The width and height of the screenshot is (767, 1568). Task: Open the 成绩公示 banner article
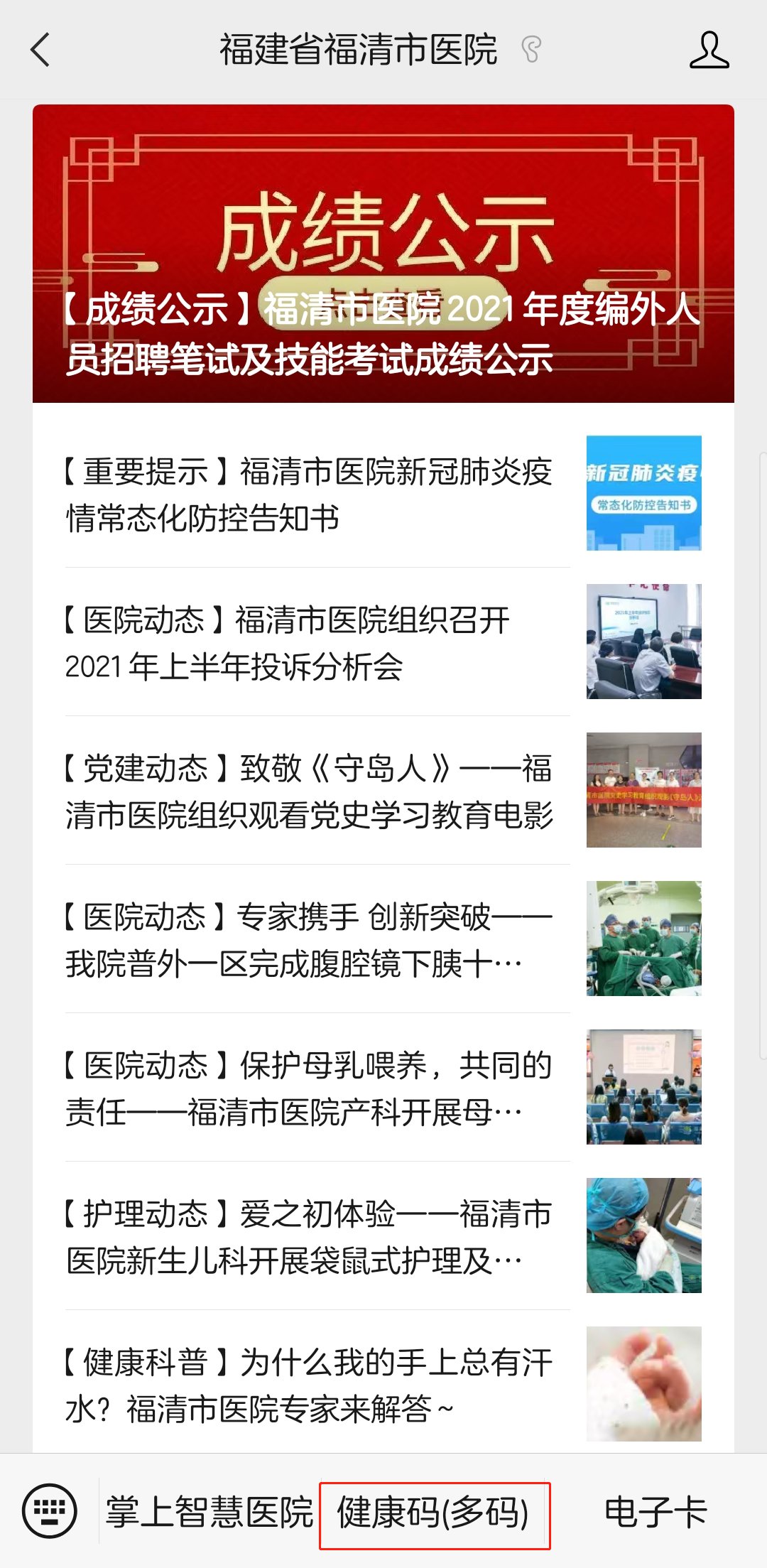(x=383, y=254)
